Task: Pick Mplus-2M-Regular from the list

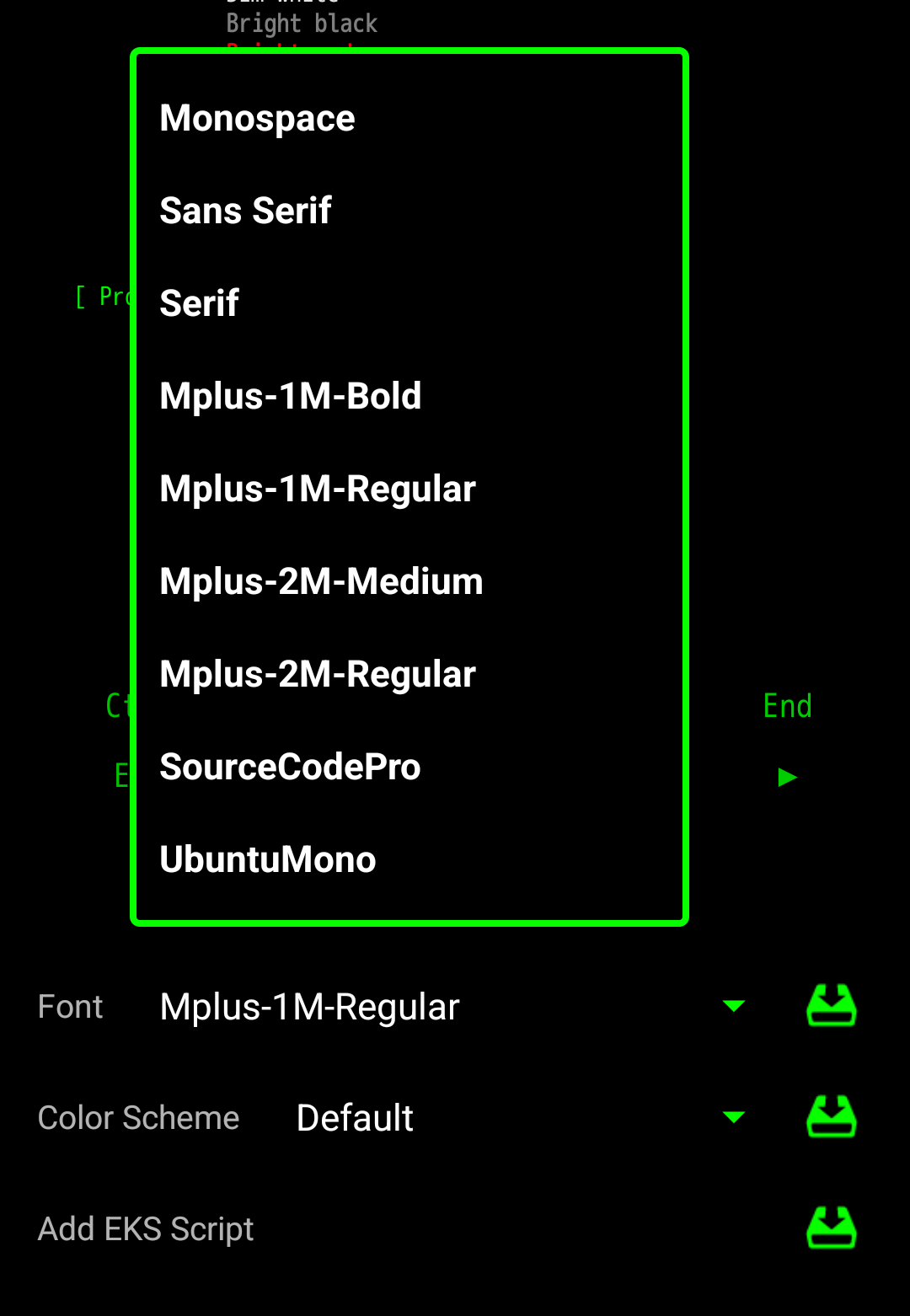Action: [x=317, y=674]
